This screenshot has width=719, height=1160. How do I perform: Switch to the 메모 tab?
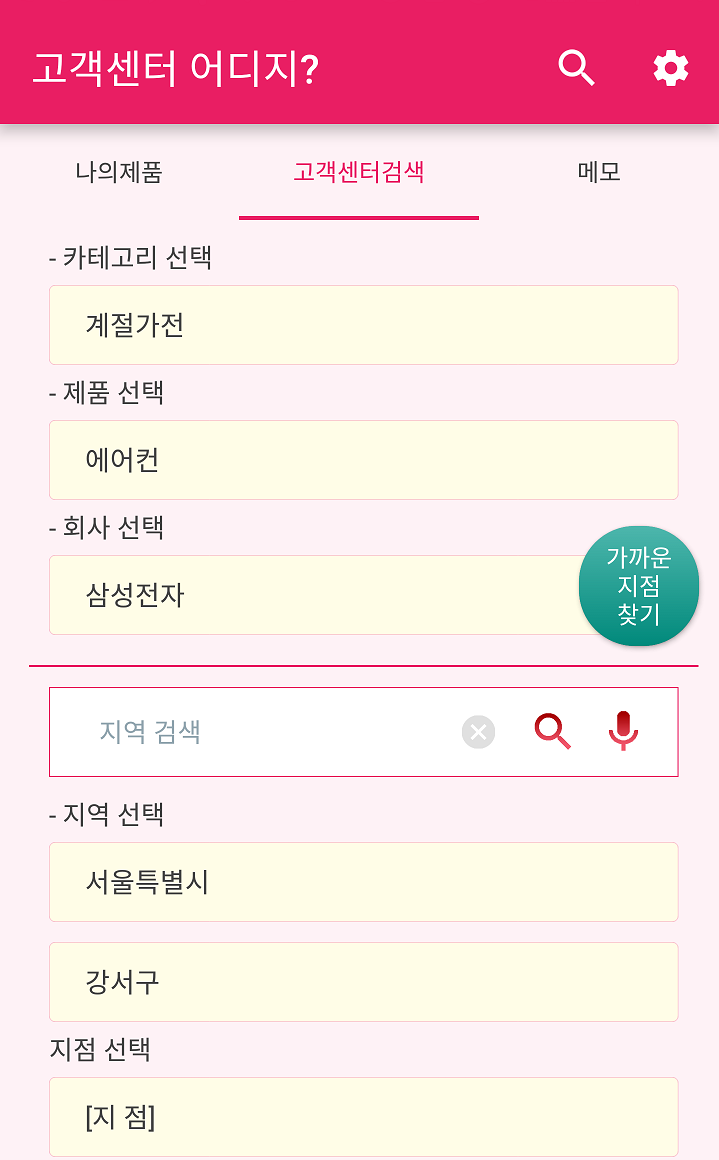point(599,172)
